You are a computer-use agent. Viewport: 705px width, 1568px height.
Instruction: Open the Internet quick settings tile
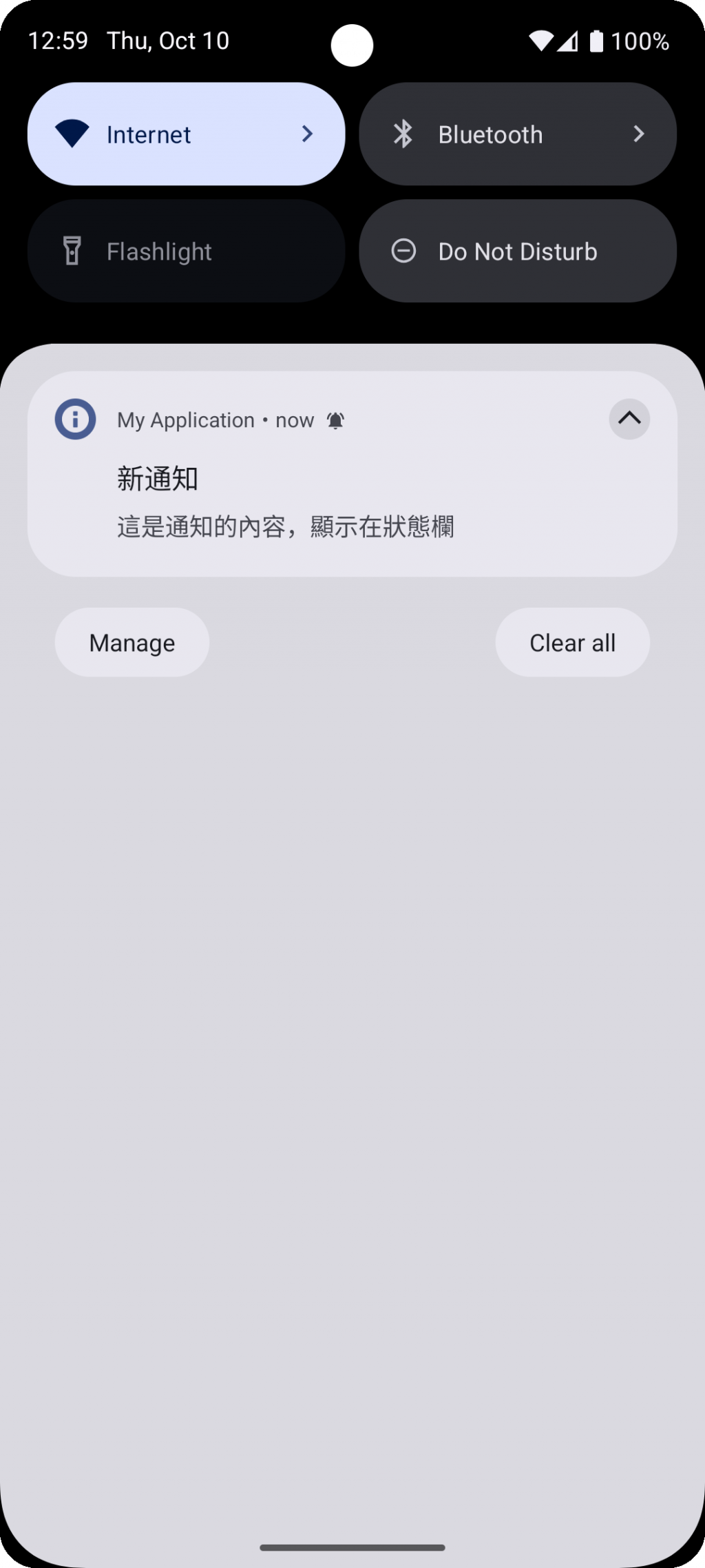coord(186,134)
